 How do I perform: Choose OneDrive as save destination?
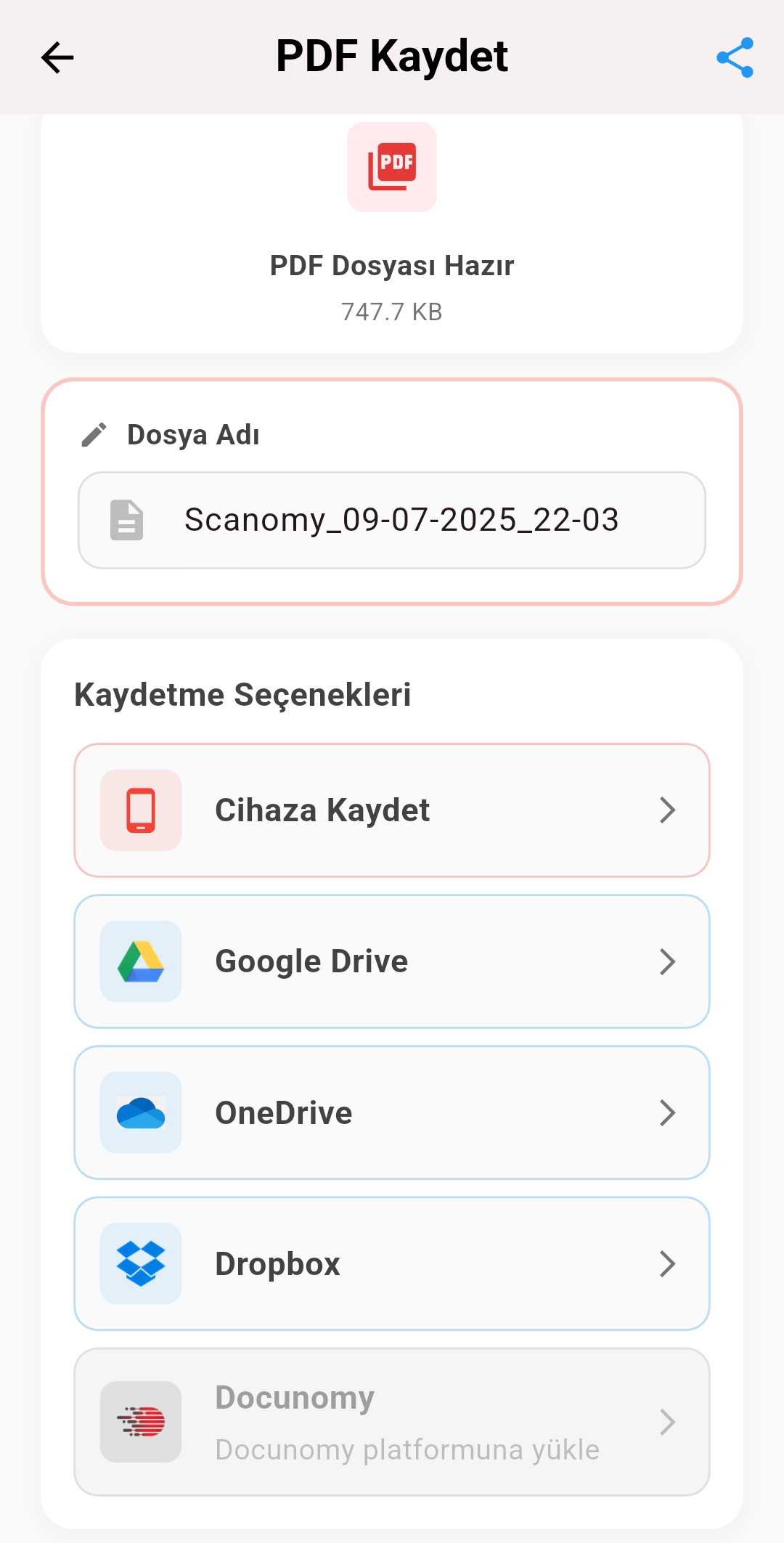click(x=392, y=1112)
